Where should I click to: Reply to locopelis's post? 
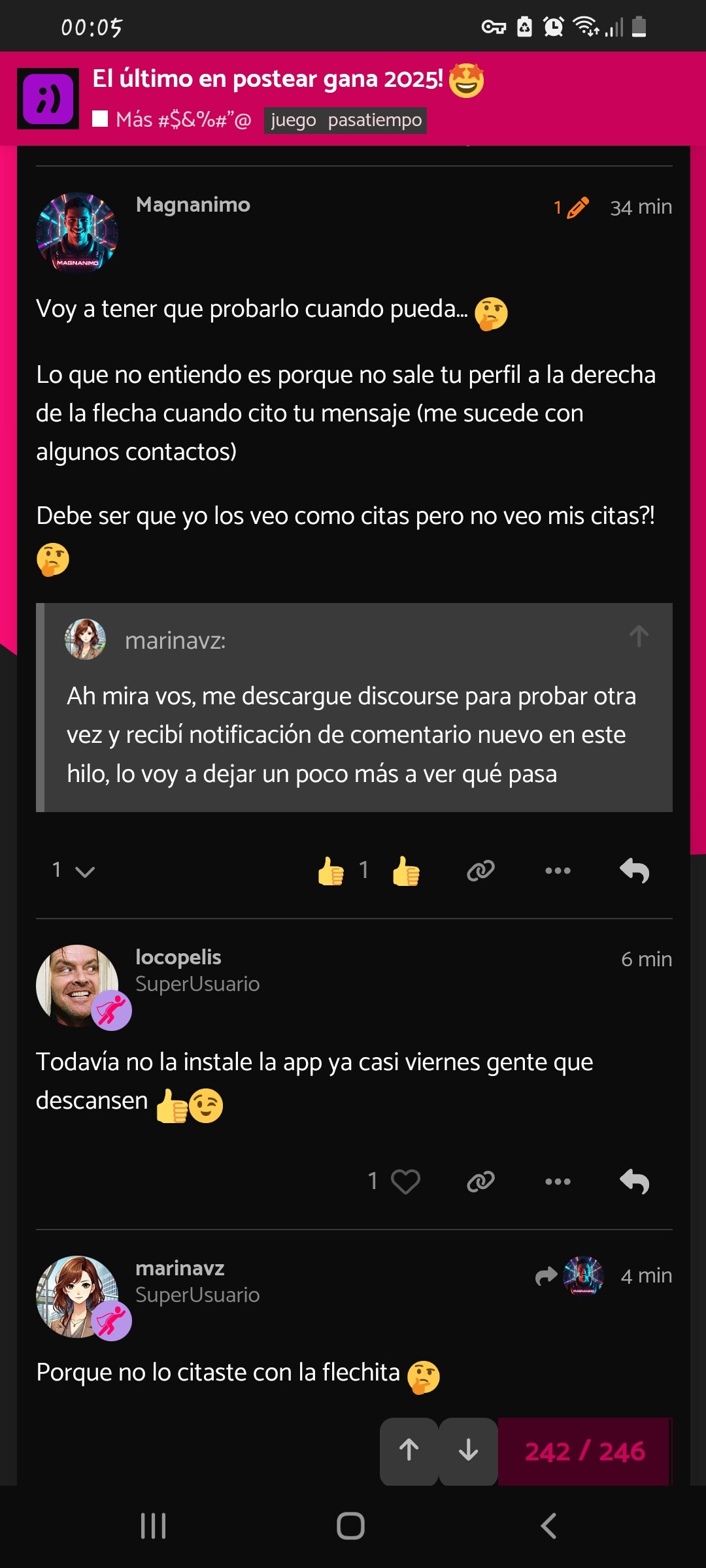tap(634, 1181)
